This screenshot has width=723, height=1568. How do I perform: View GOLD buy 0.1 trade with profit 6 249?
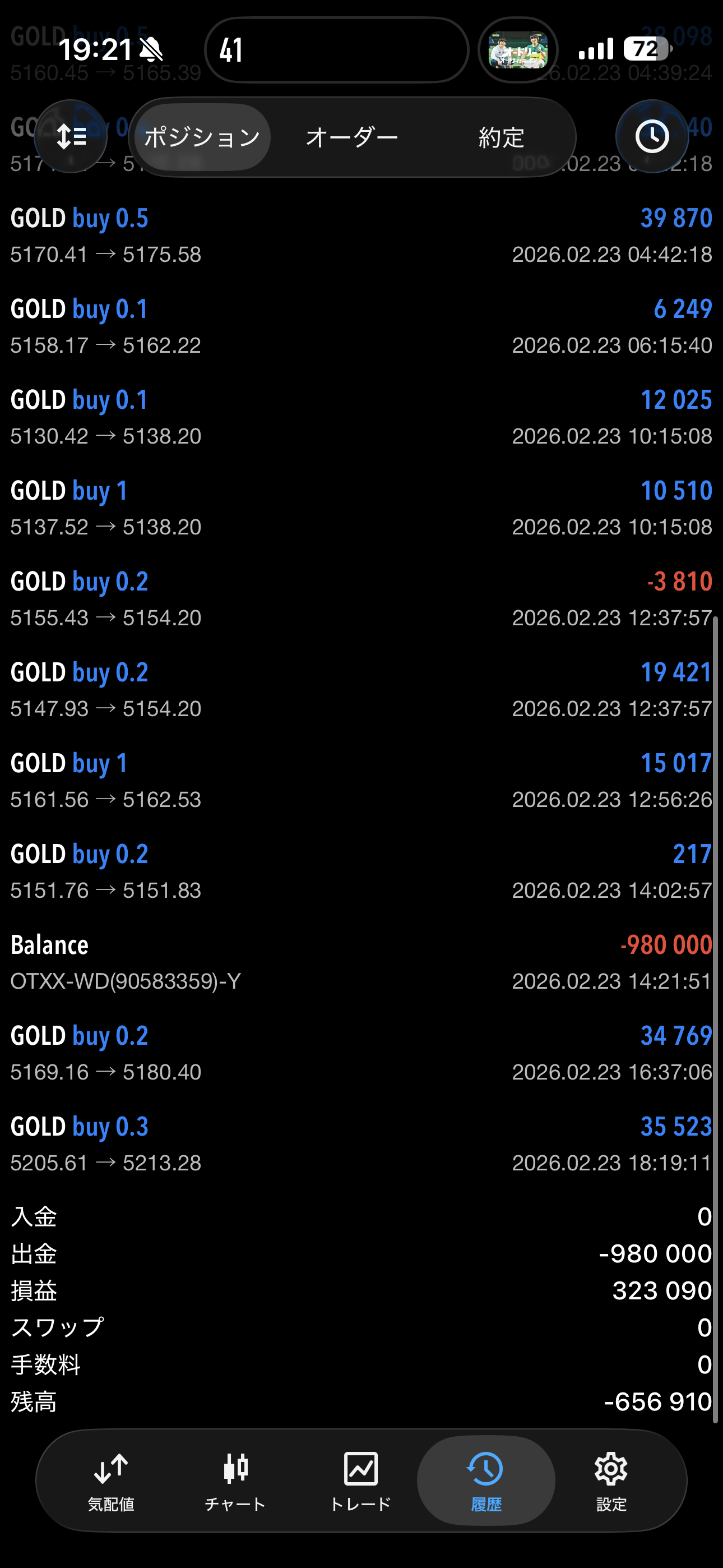[361, 327]
